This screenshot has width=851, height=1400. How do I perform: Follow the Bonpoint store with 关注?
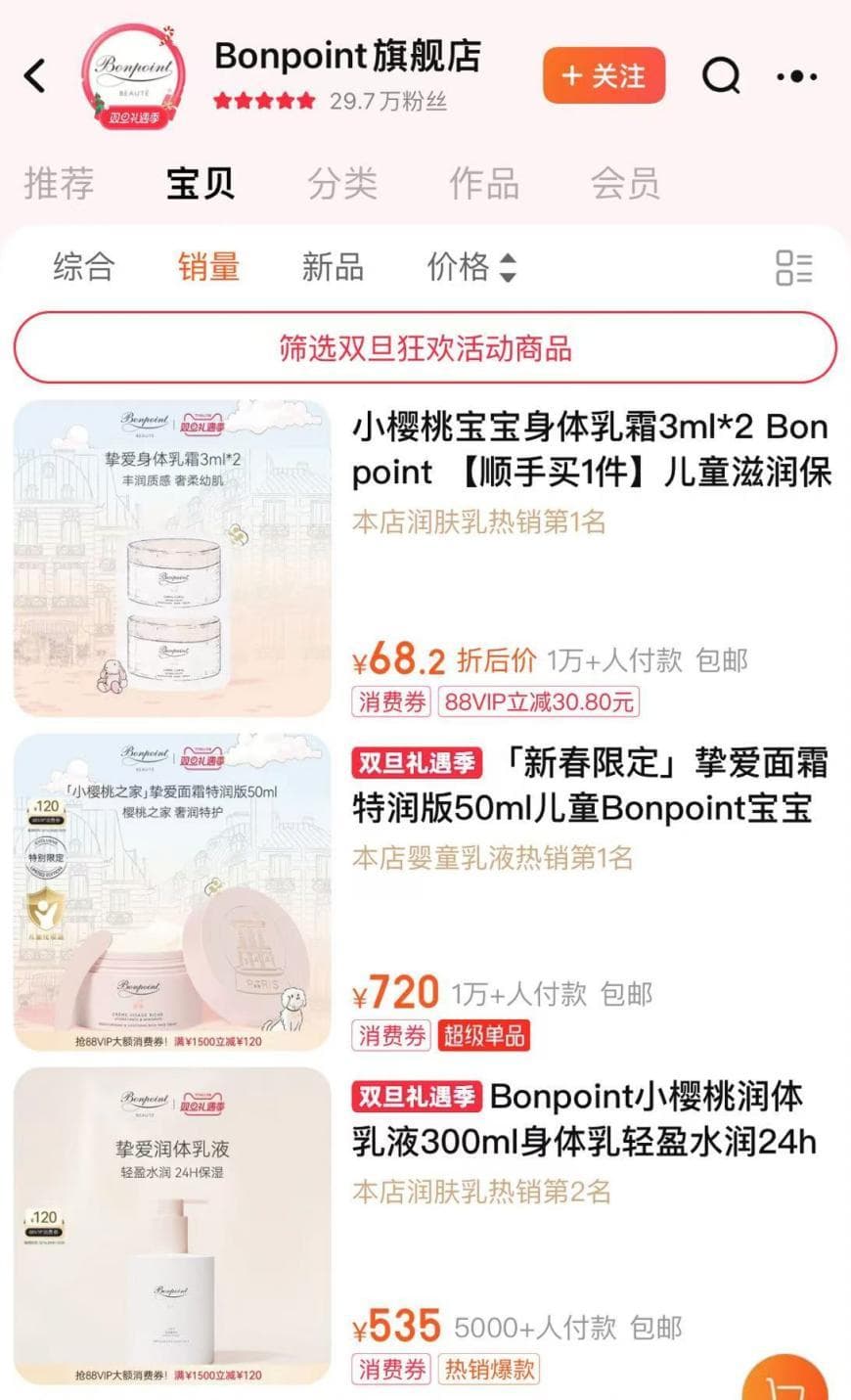604,75
